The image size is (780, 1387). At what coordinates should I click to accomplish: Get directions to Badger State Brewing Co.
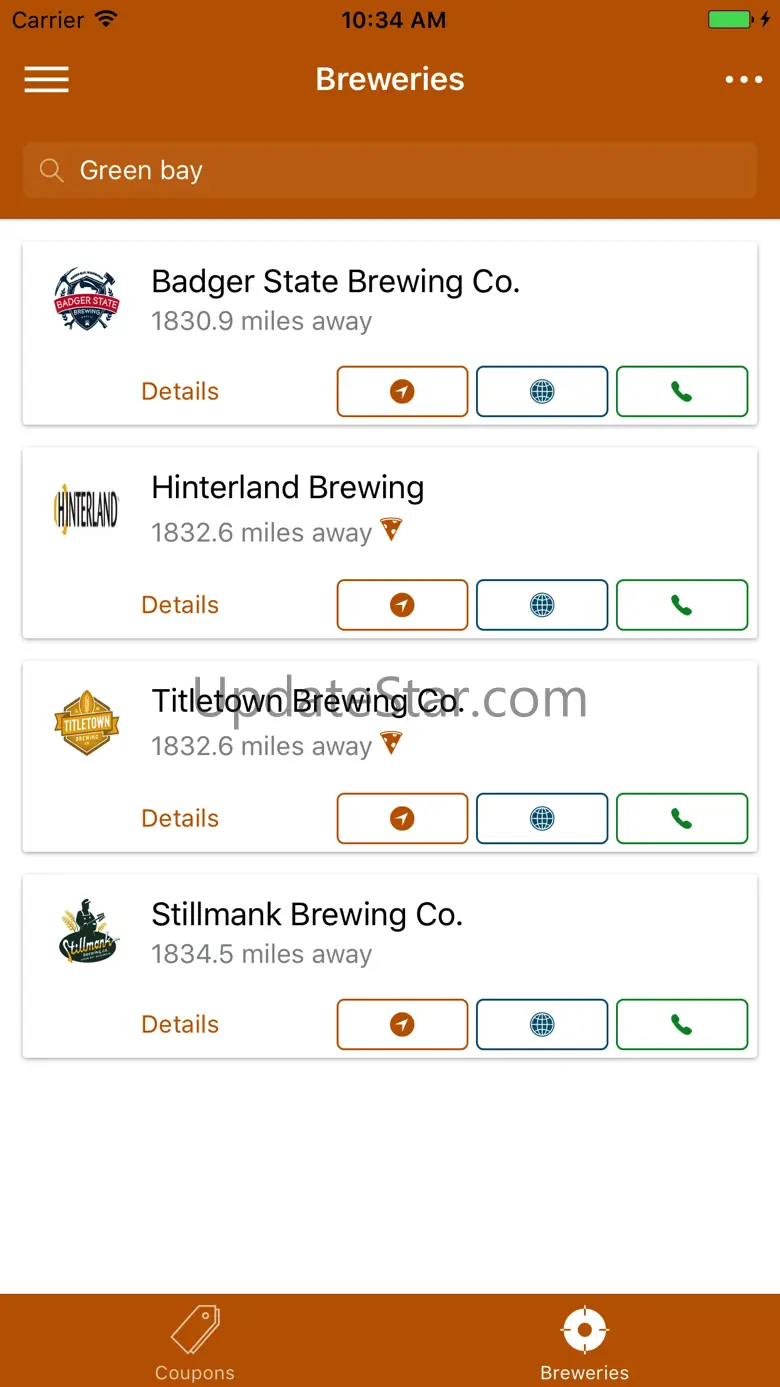(402, 391)
